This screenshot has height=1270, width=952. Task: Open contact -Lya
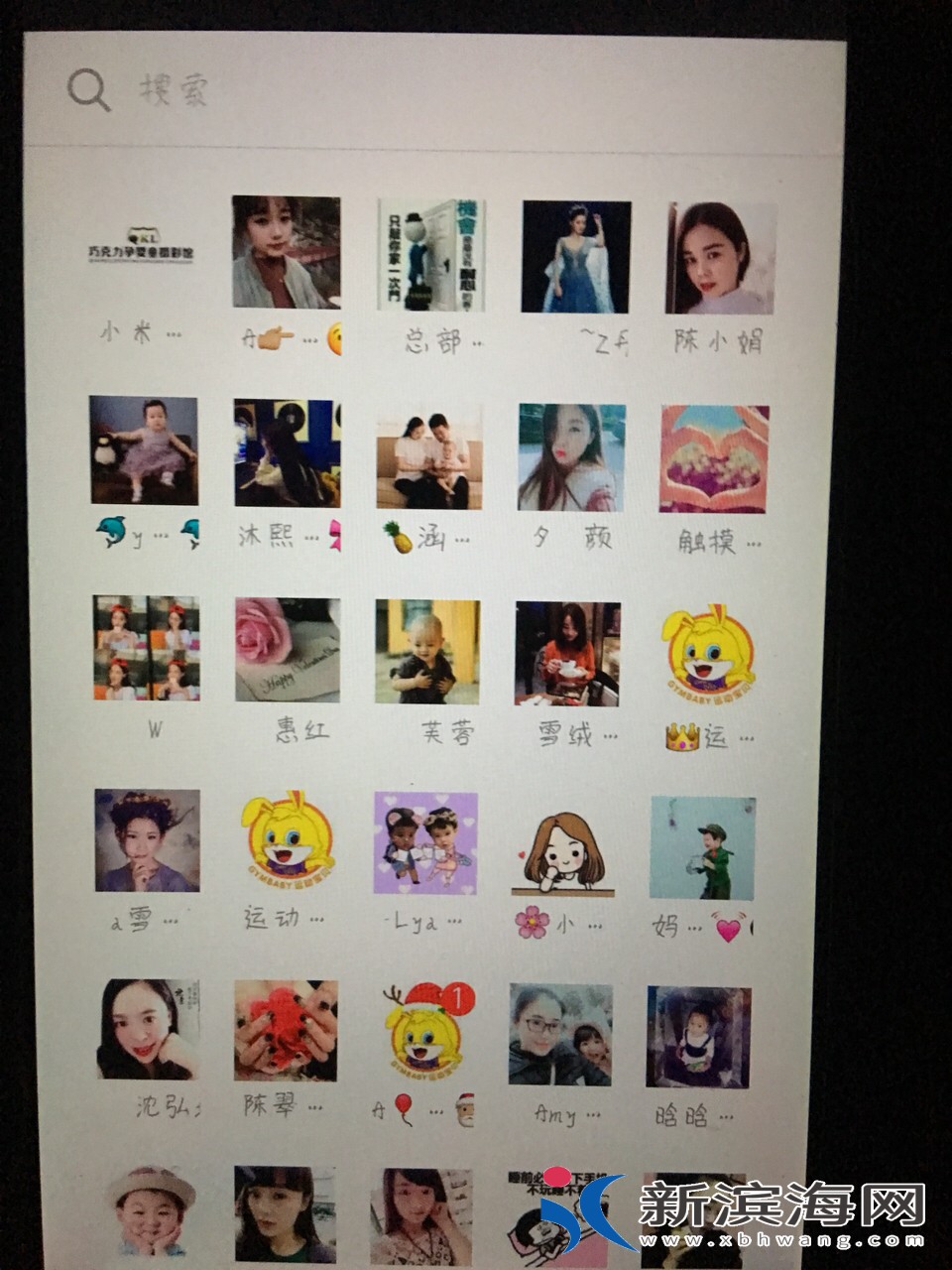[x=425, y=843]
